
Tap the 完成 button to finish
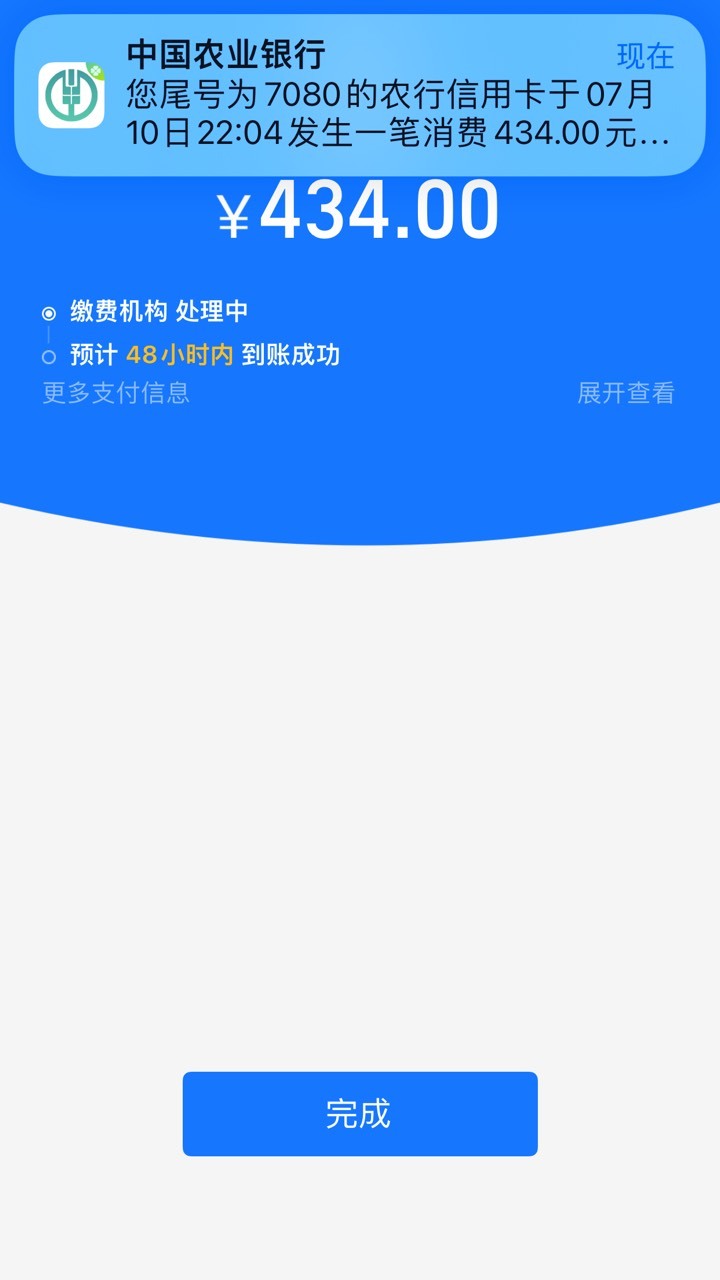(360, 1113)
